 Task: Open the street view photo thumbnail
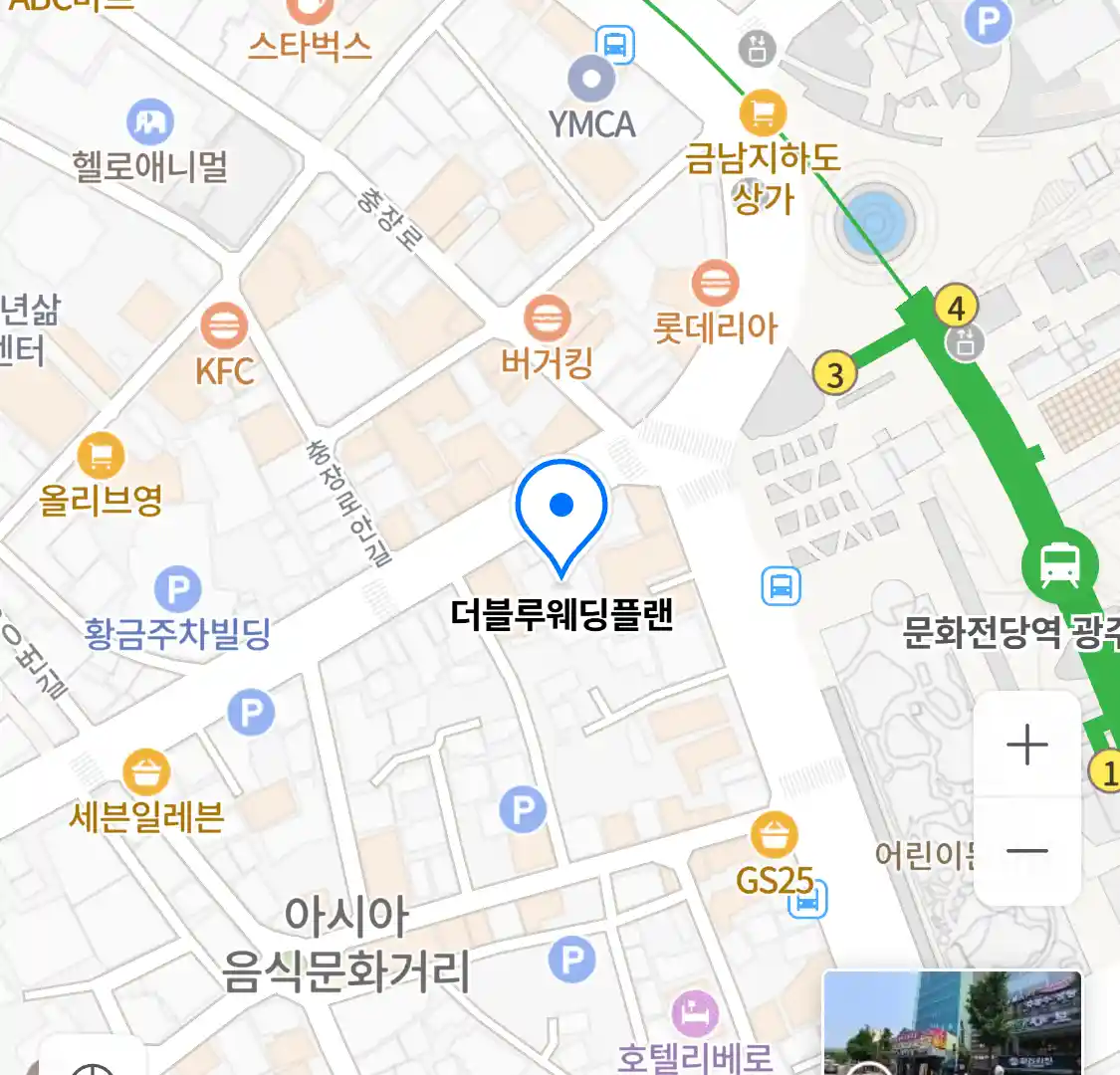tap(952, 1023)
